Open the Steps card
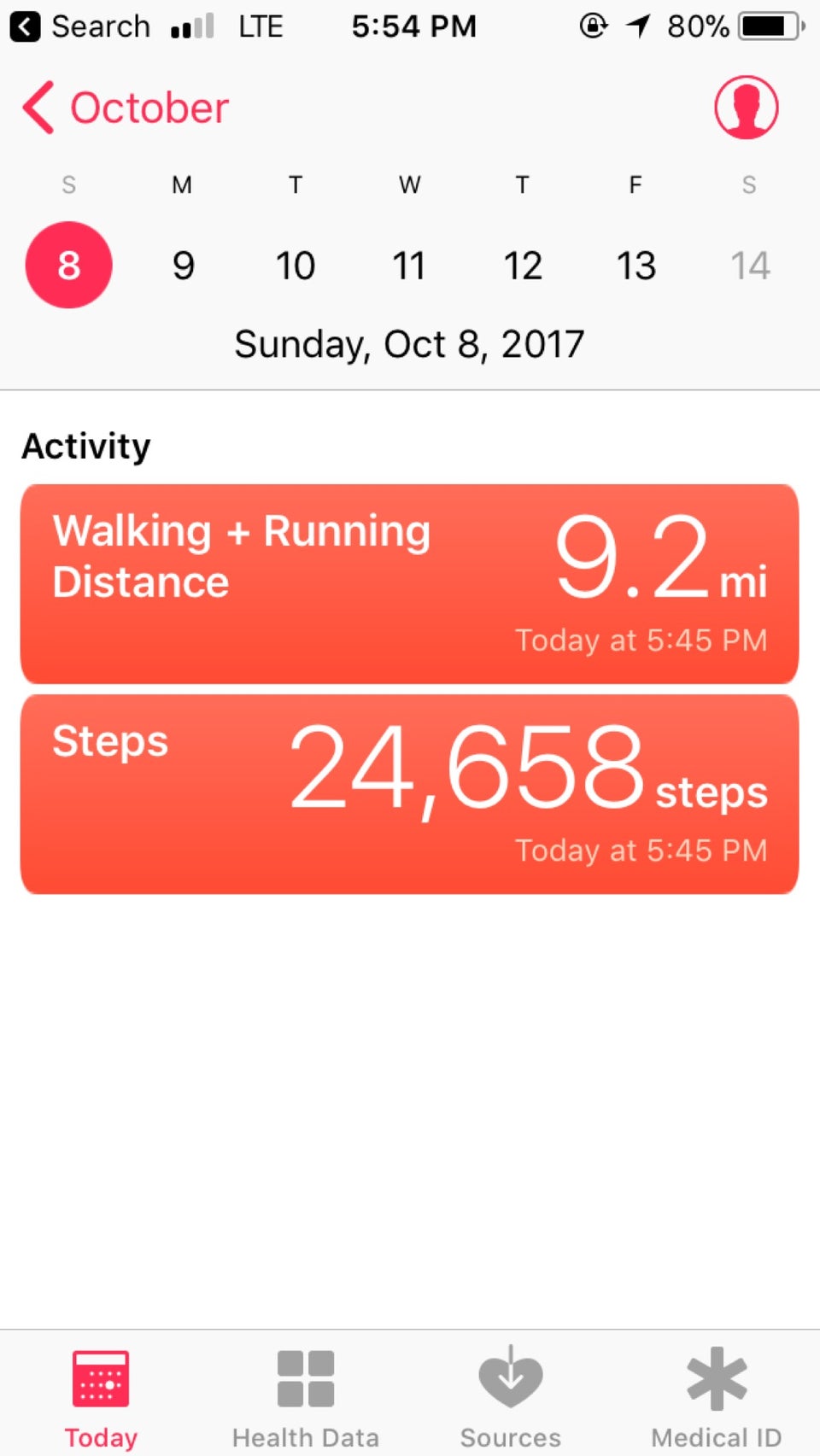820x1456 pixels. pos(409,794)
